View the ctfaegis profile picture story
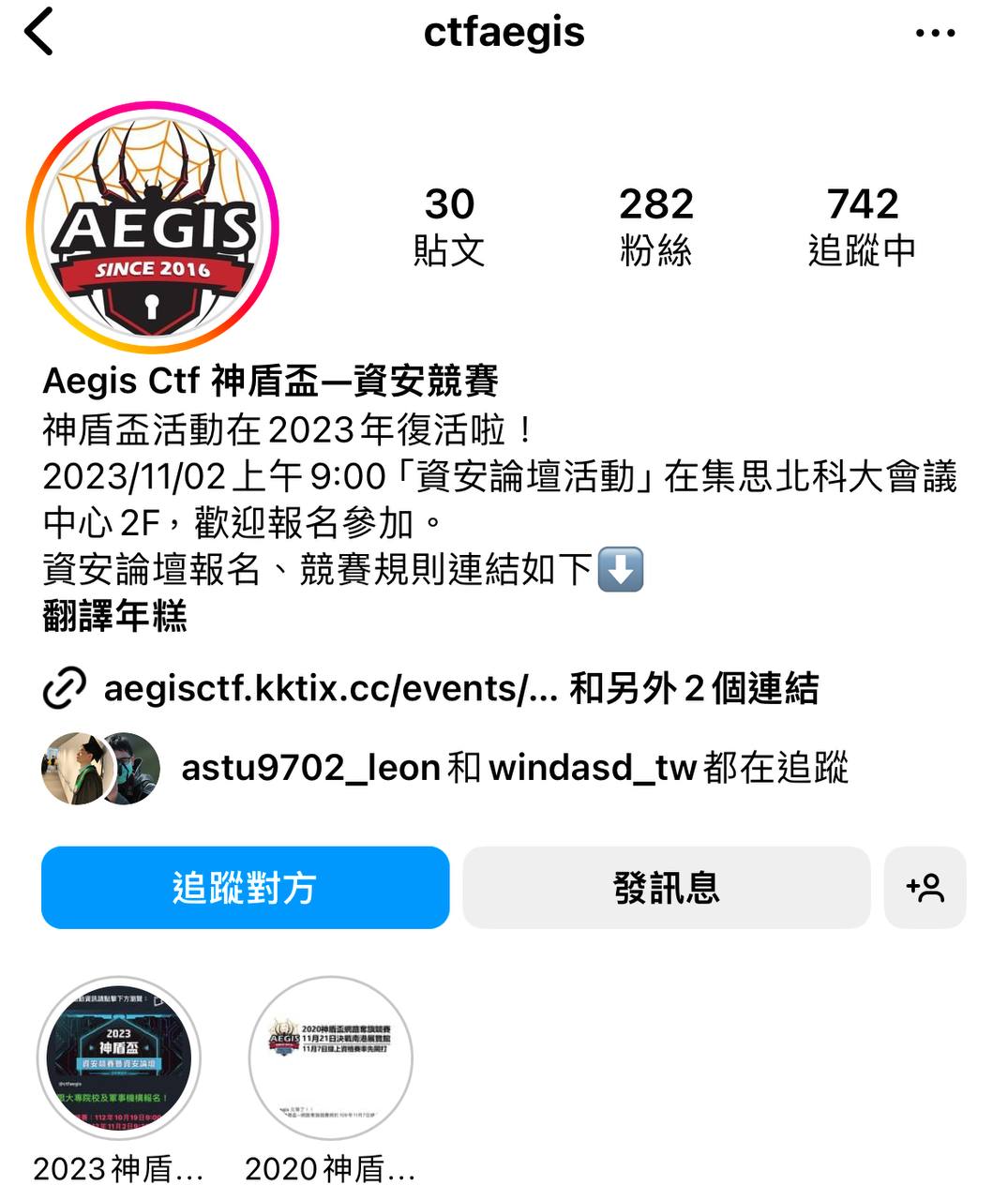The height and width of the screenshot is (1200, 1008). [x=153, y=228]
